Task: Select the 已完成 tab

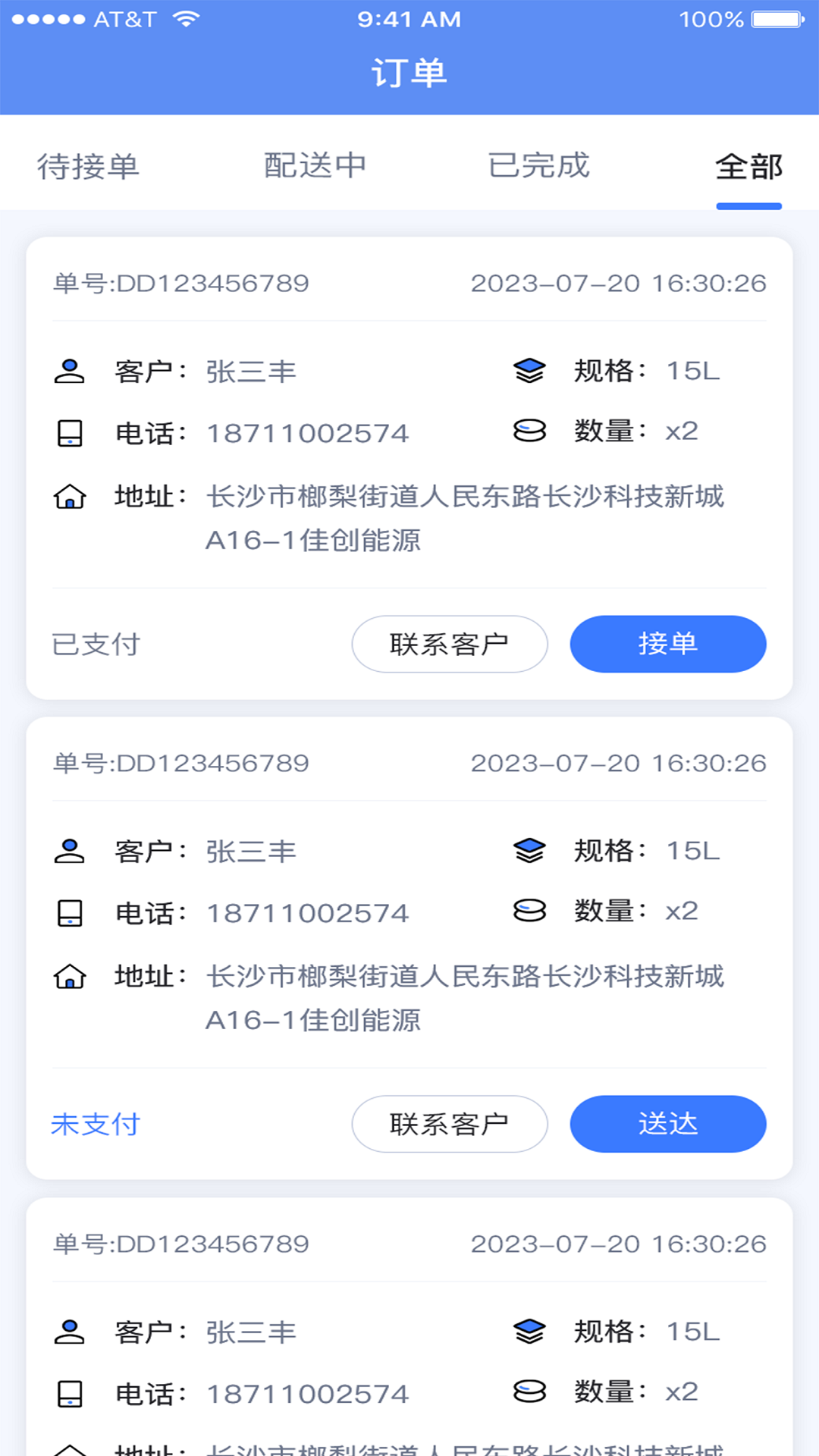Action: [x=539, y=165]
